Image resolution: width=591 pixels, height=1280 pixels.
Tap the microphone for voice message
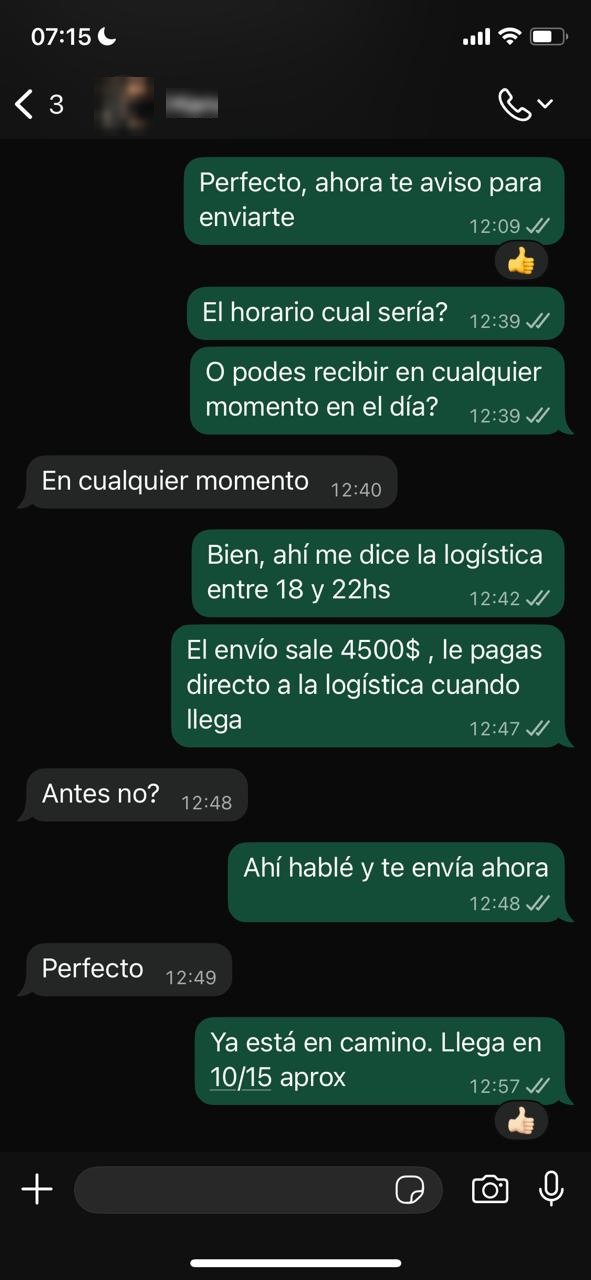click(551, 1189)
